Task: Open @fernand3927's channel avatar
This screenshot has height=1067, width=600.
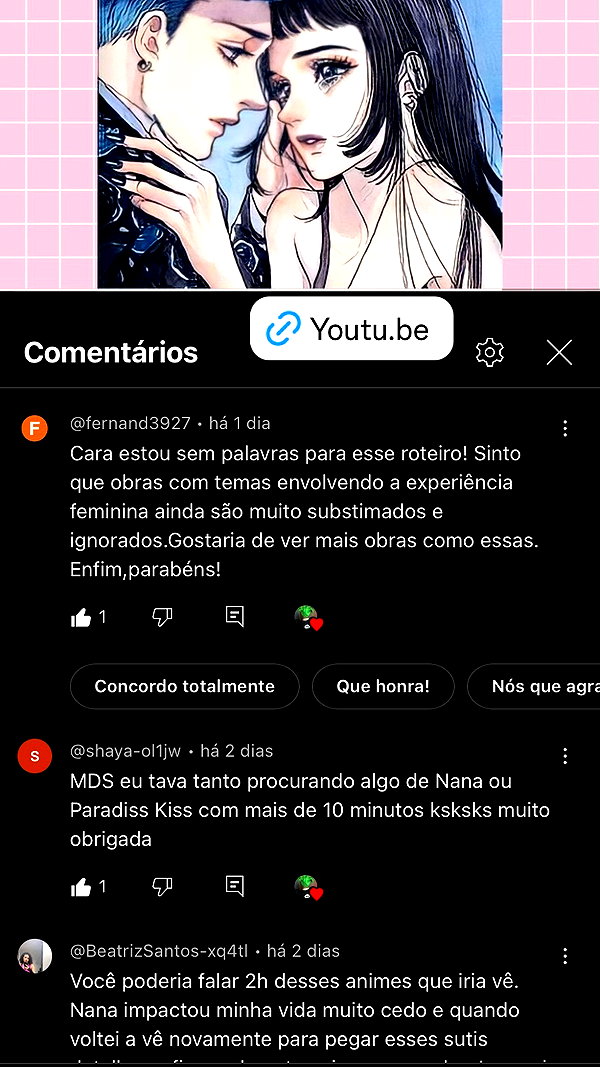Action: [35, 429]
